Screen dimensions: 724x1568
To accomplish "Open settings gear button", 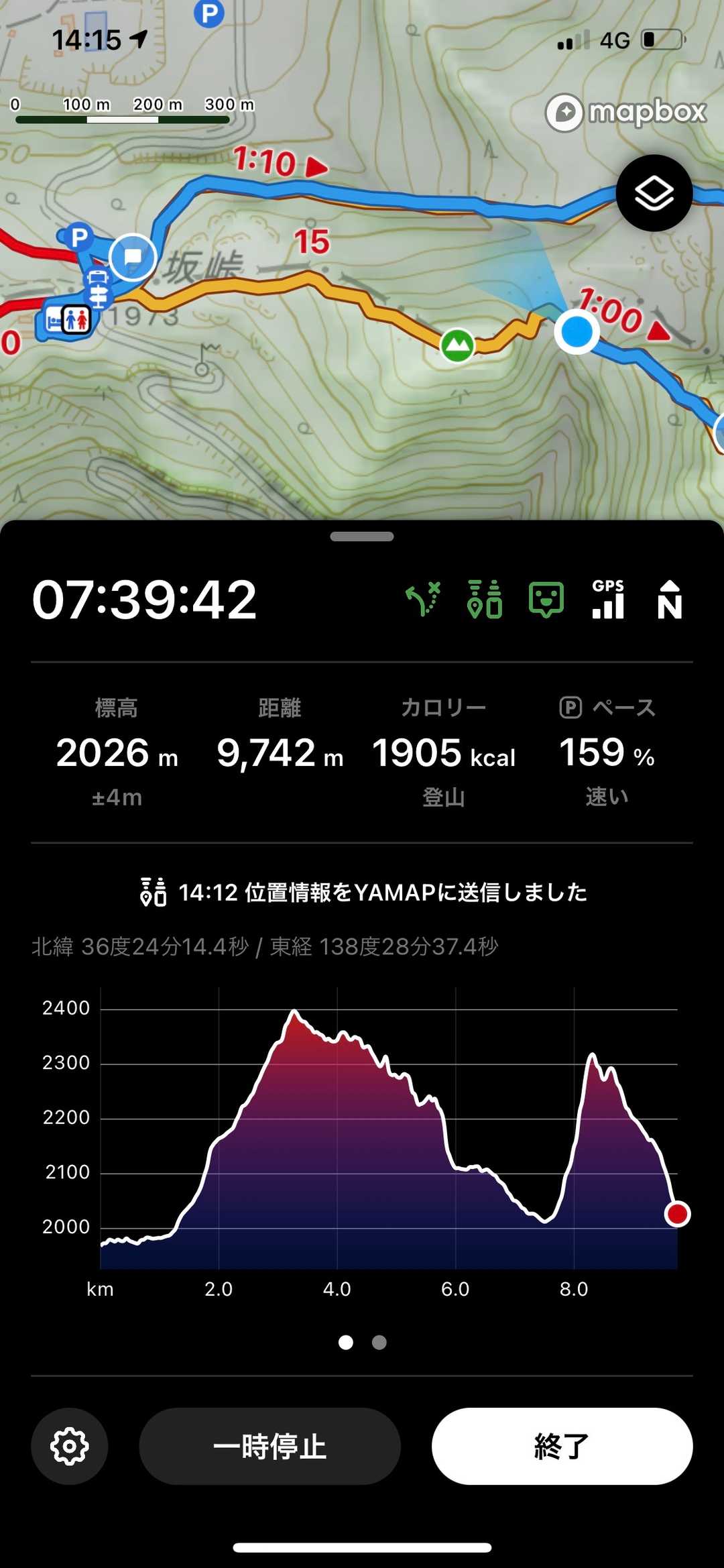I will click(70, 1446).
